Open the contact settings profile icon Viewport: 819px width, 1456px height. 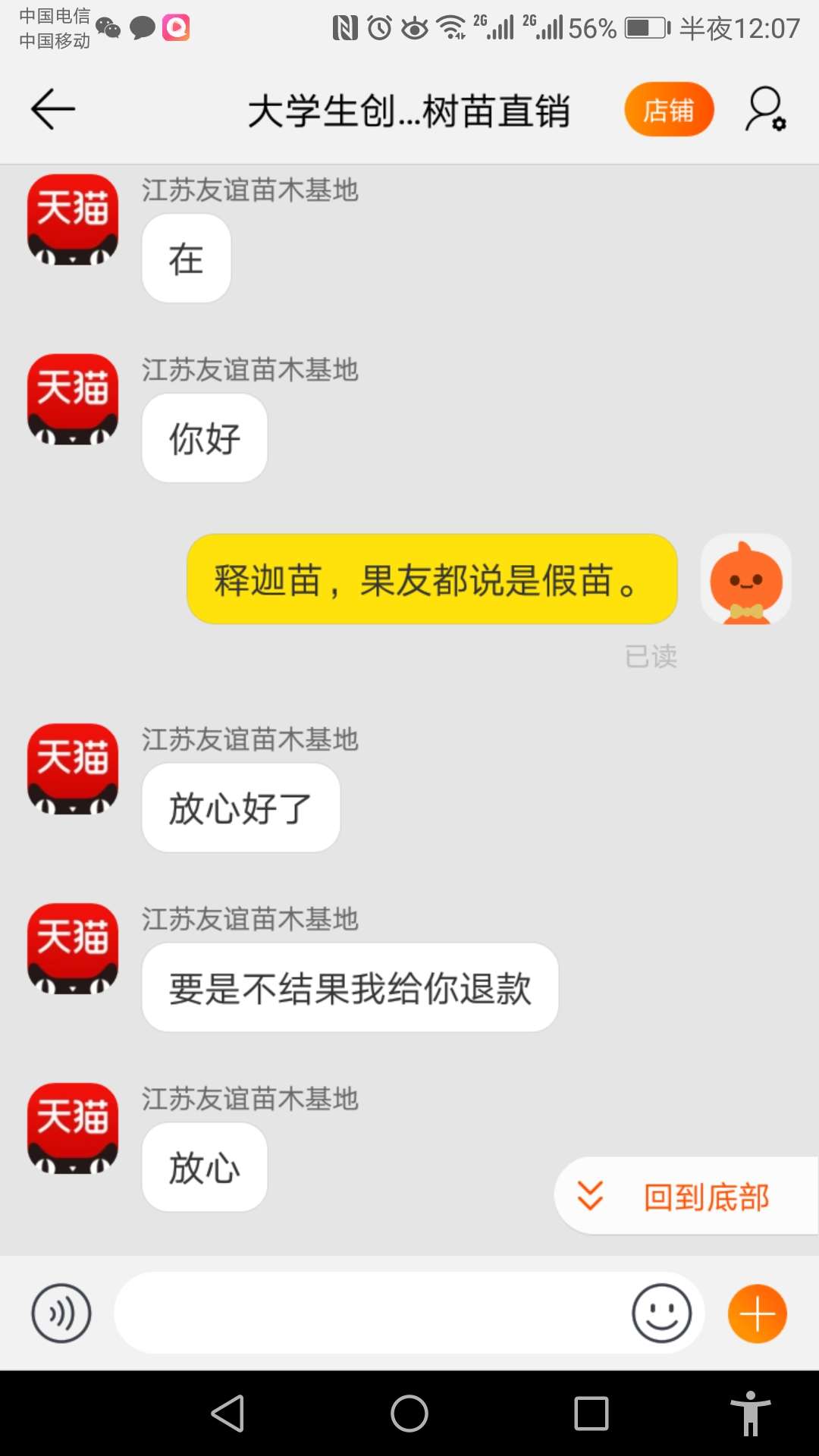click(766, 109)
